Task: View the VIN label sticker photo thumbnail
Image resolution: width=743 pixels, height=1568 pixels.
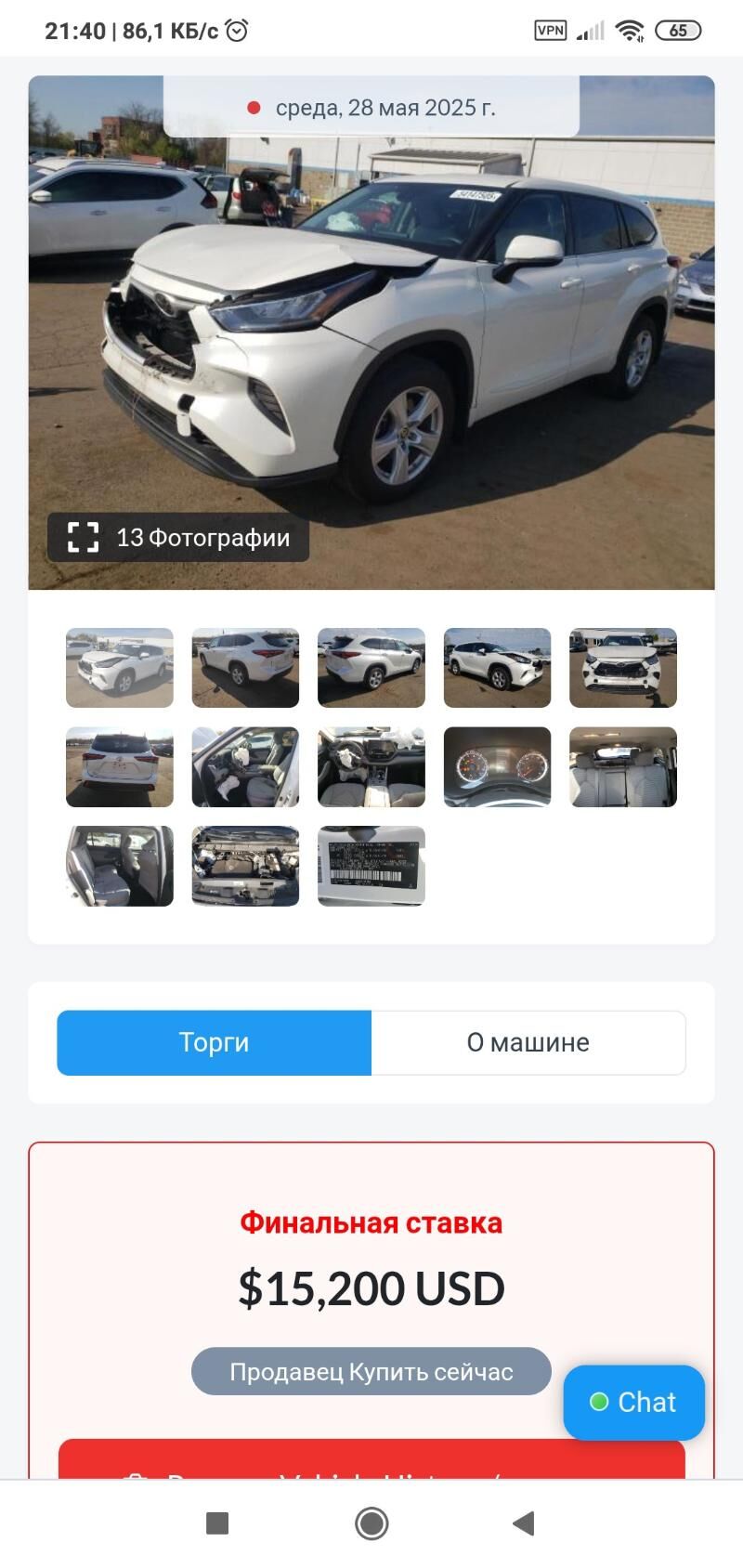Action: 371,866
